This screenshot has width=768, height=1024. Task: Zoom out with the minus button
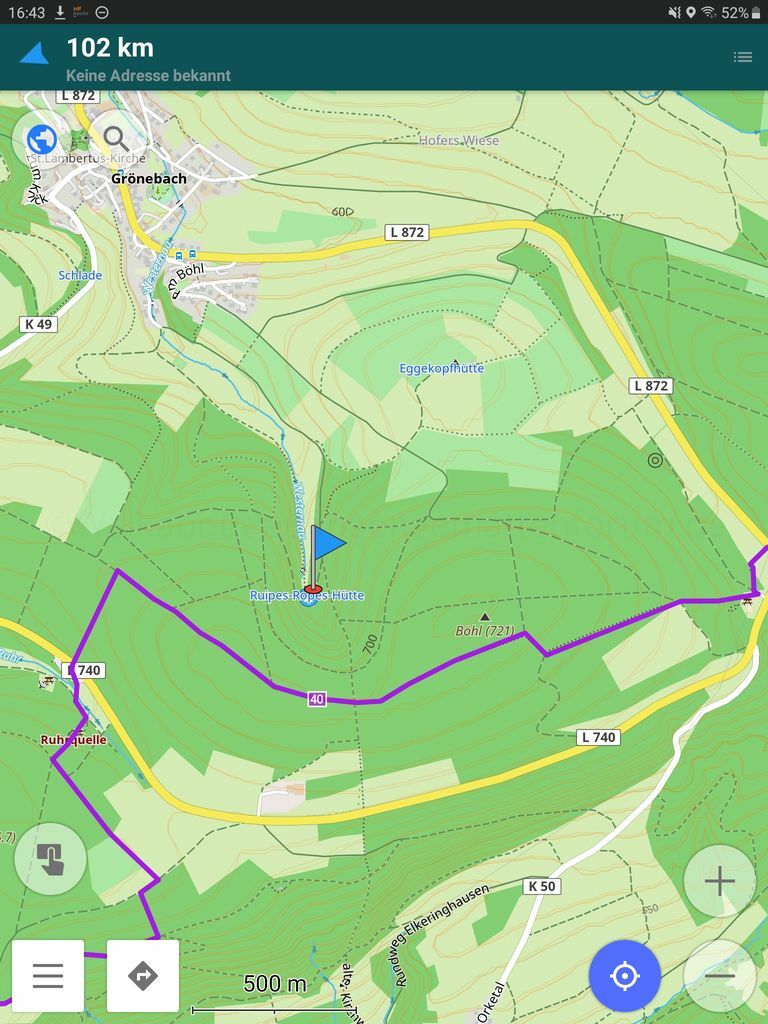(719, 976)
